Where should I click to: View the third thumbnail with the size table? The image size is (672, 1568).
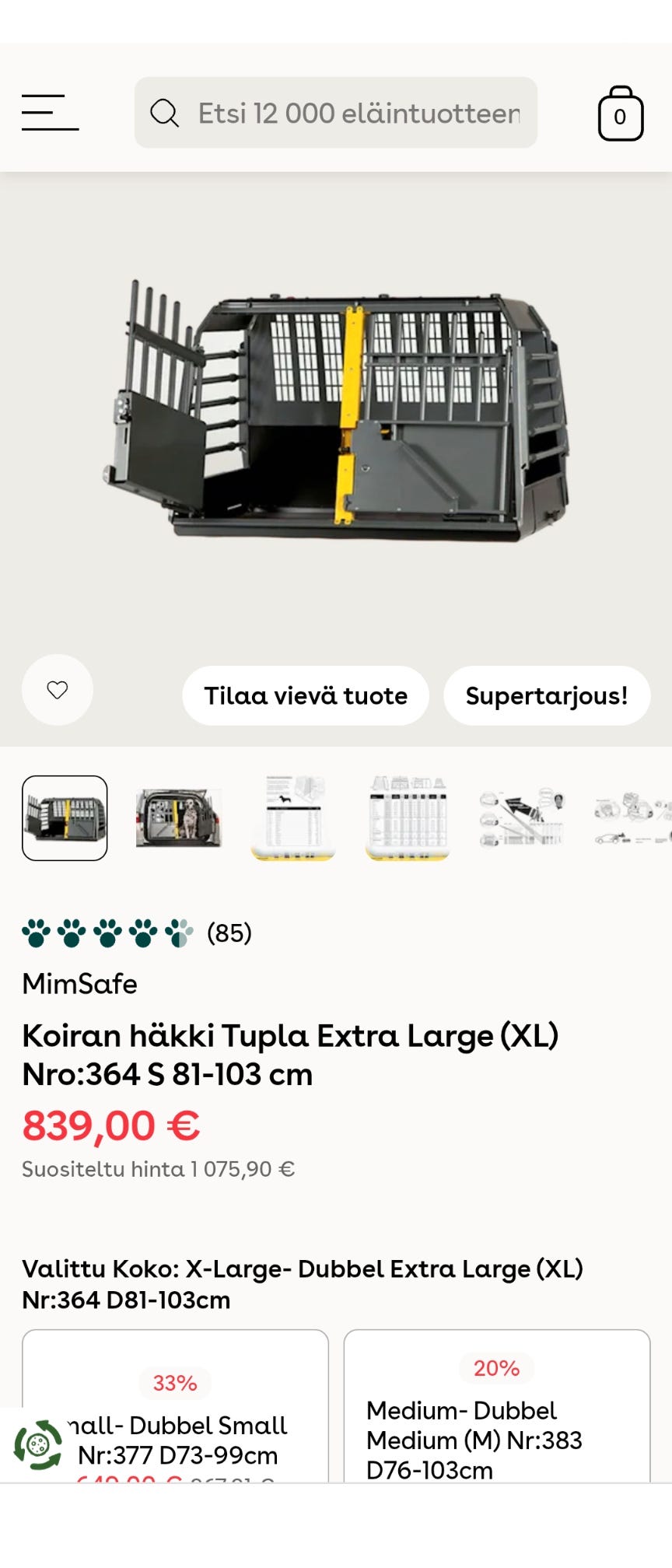pos(293,818)
